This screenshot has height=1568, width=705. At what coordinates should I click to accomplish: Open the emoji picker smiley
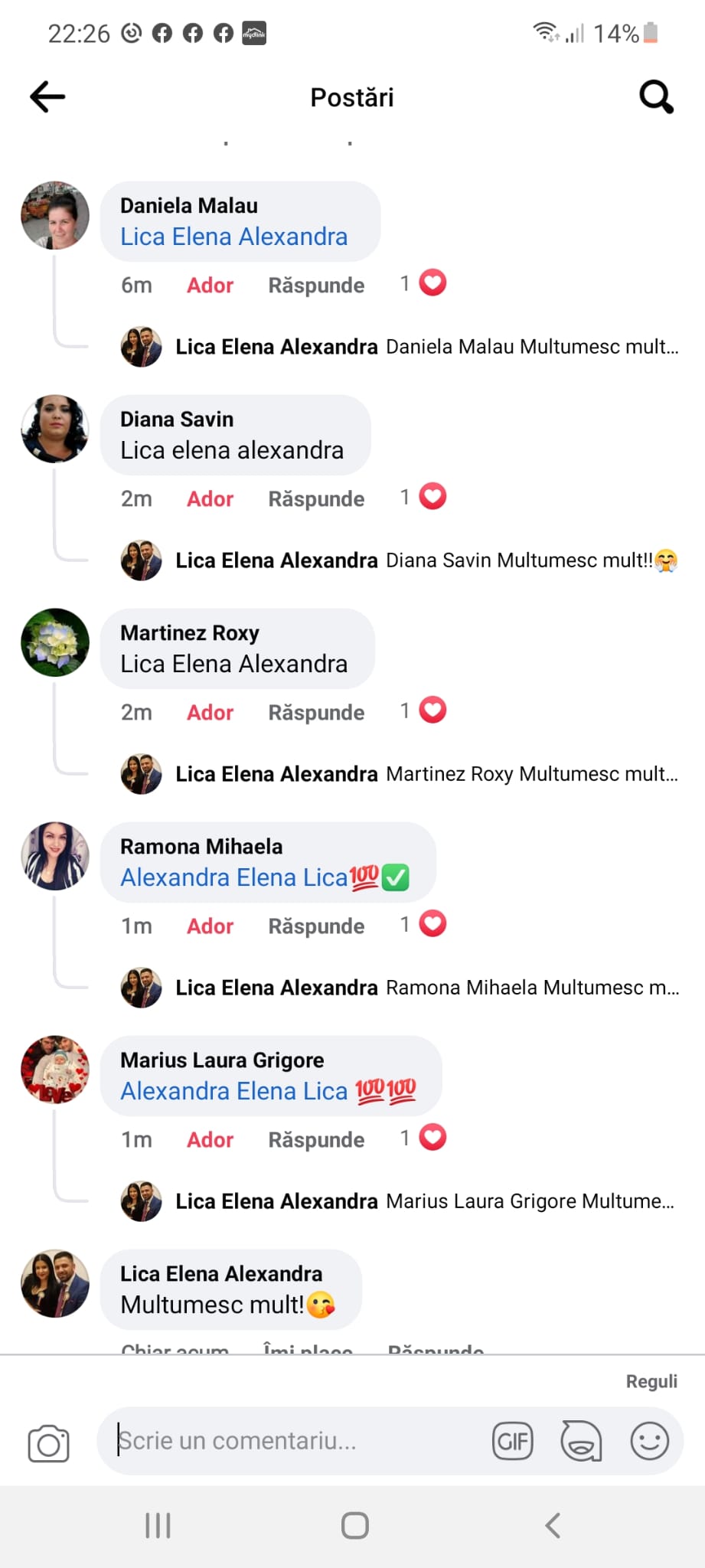(649, 1442)
